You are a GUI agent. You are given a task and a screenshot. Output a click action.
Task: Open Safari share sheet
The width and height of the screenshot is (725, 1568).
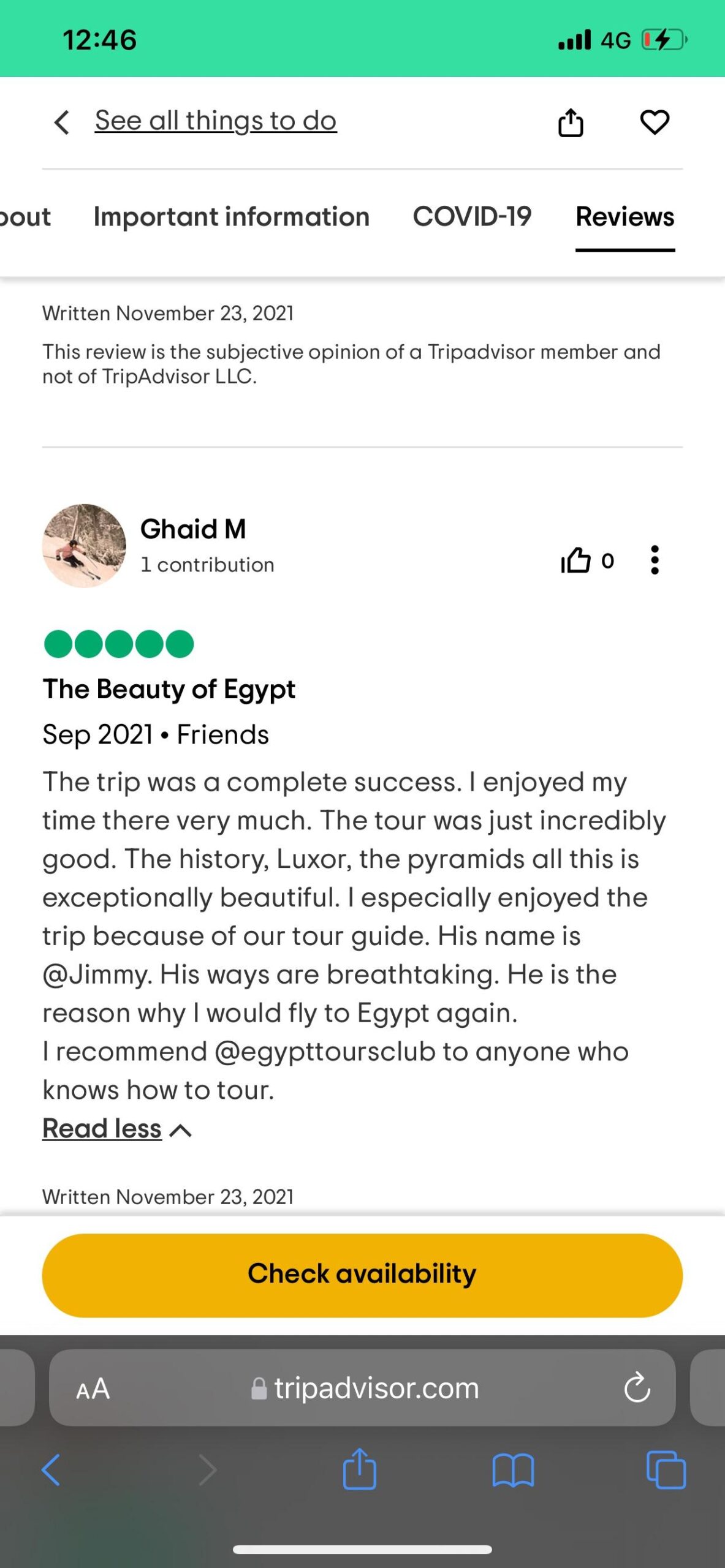coord(359,1469)
